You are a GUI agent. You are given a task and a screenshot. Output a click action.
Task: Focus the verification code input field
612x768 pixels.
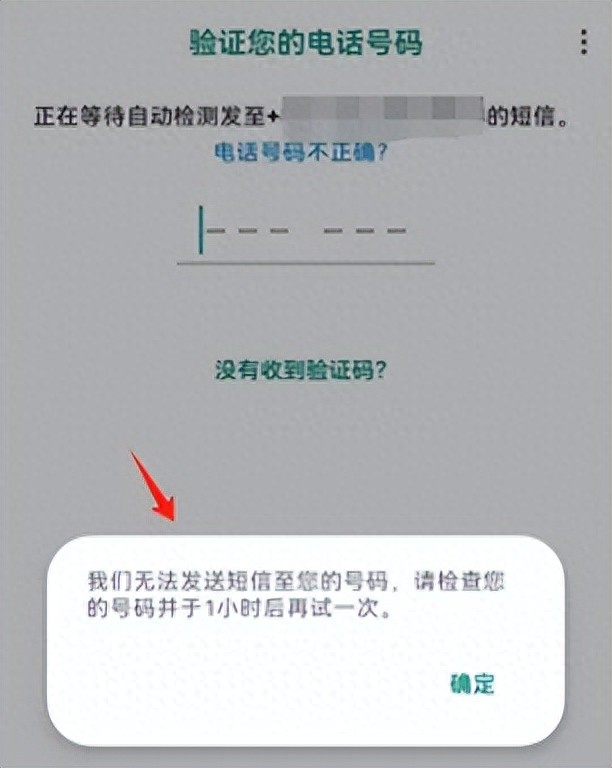coord(305,231)
